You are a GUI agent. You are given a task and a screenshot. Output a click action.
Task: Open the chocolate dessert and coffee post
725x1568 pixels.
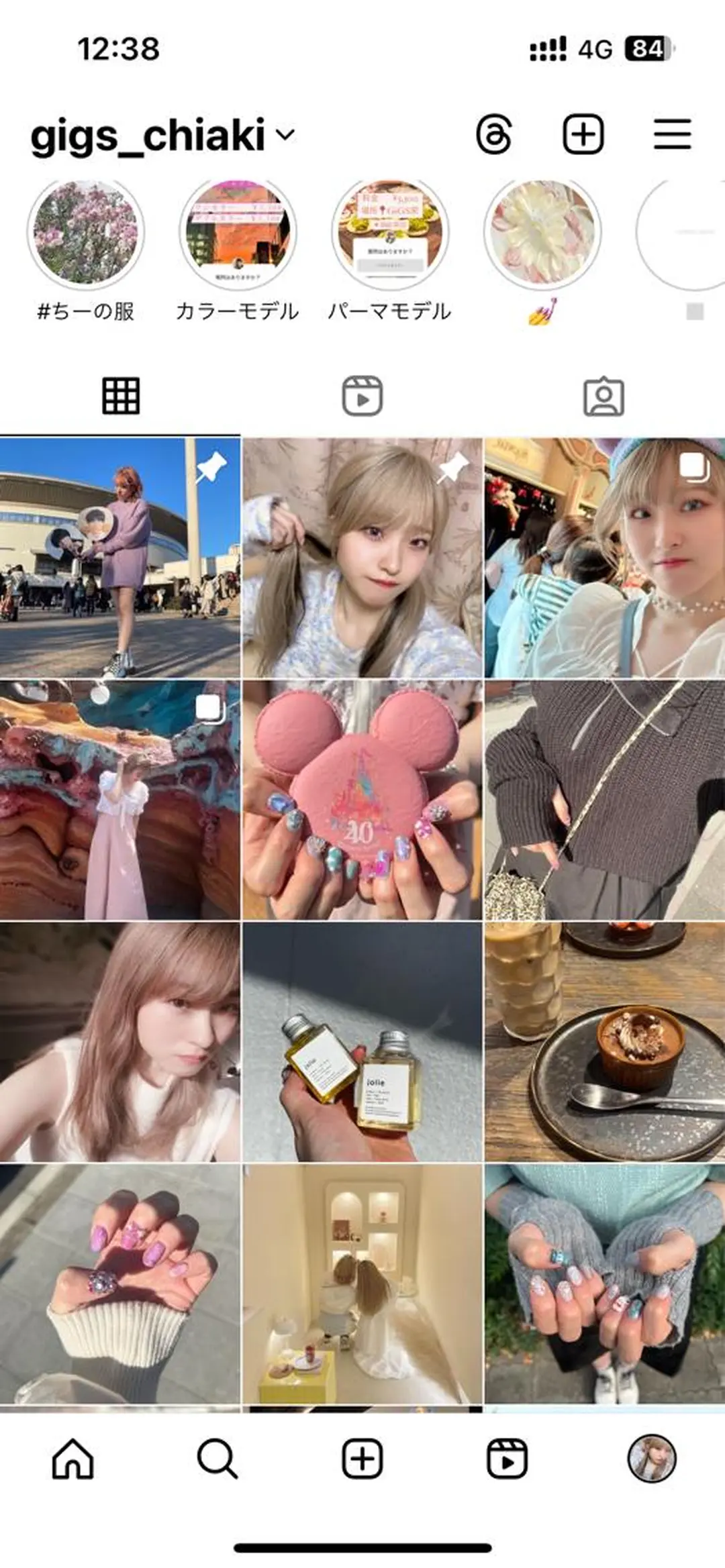tap(604, 1041)
